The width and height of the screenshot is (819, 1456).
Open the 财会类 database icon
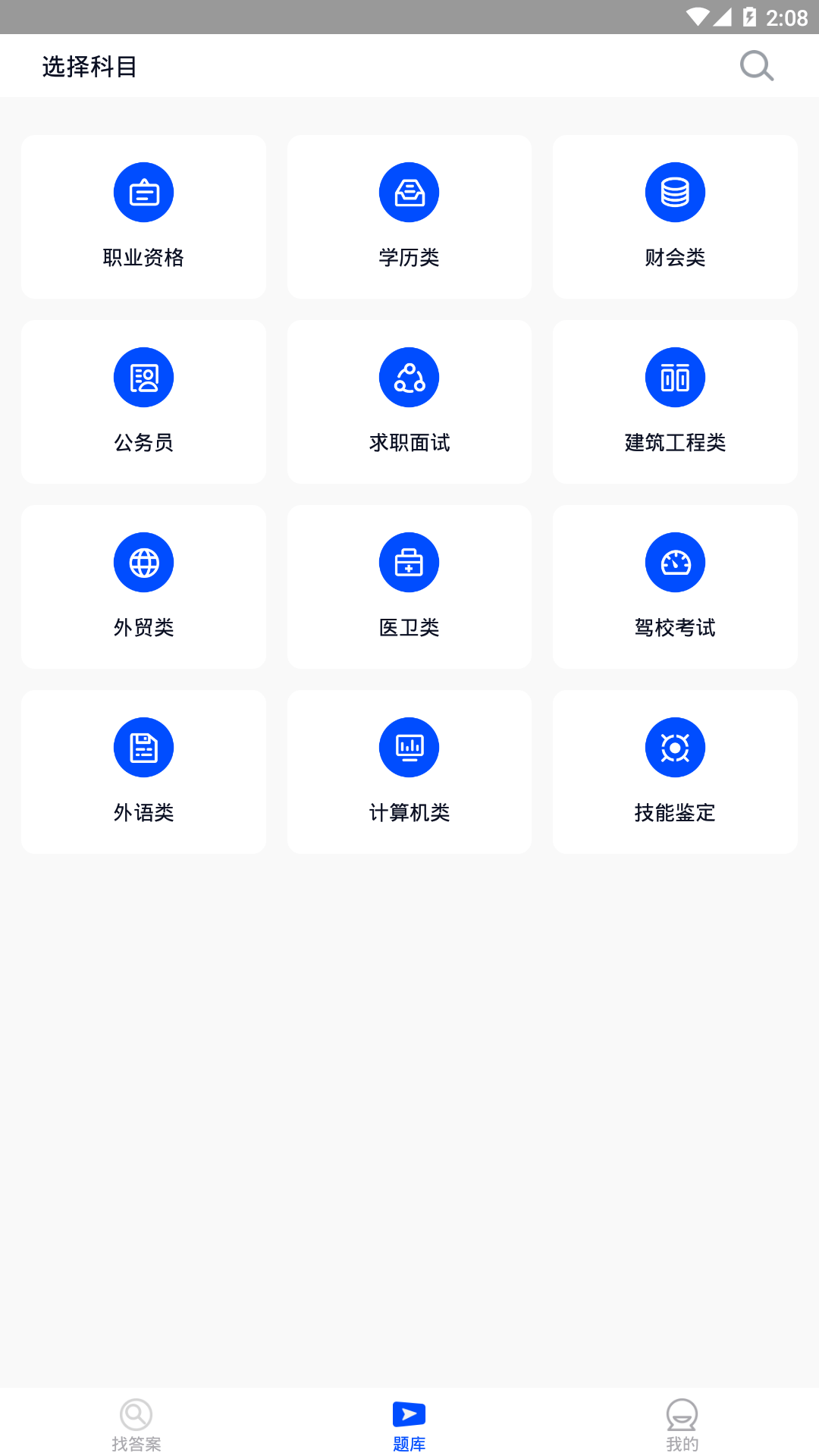point(675,192)
